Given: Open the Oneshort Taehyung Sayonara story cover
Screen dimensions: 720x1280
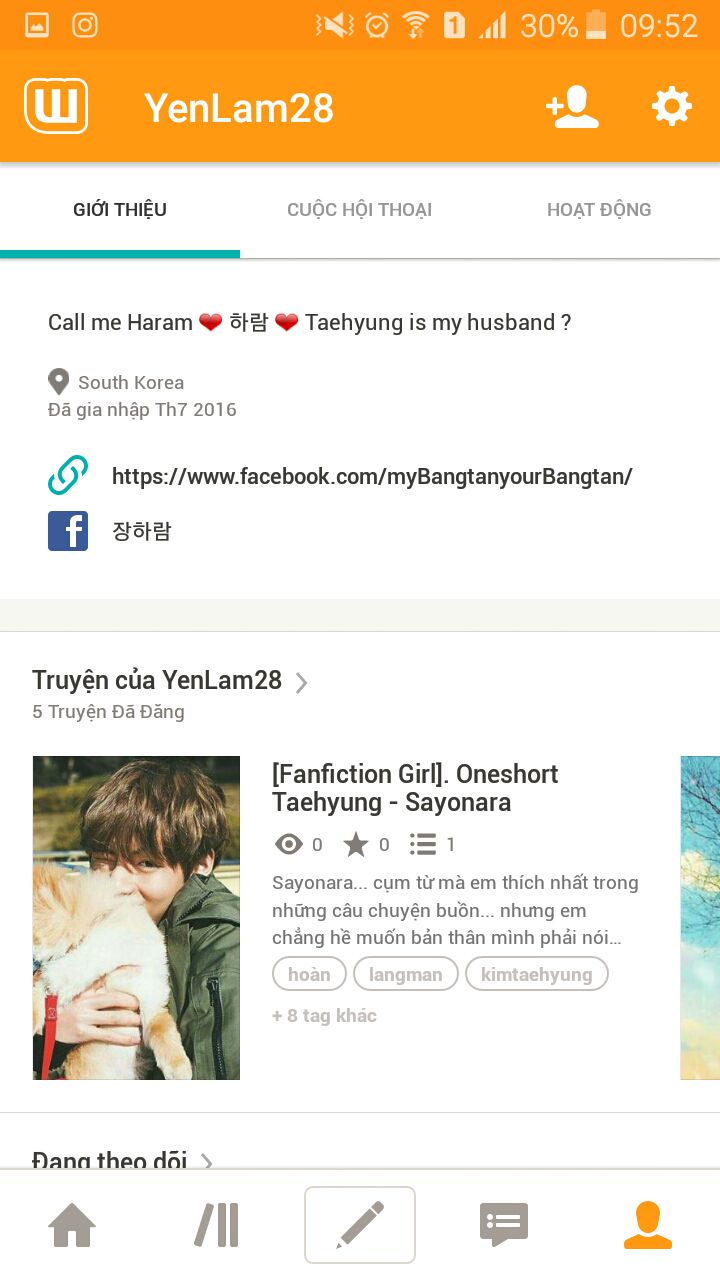Looking at the screenshot, I should [136, 917].
